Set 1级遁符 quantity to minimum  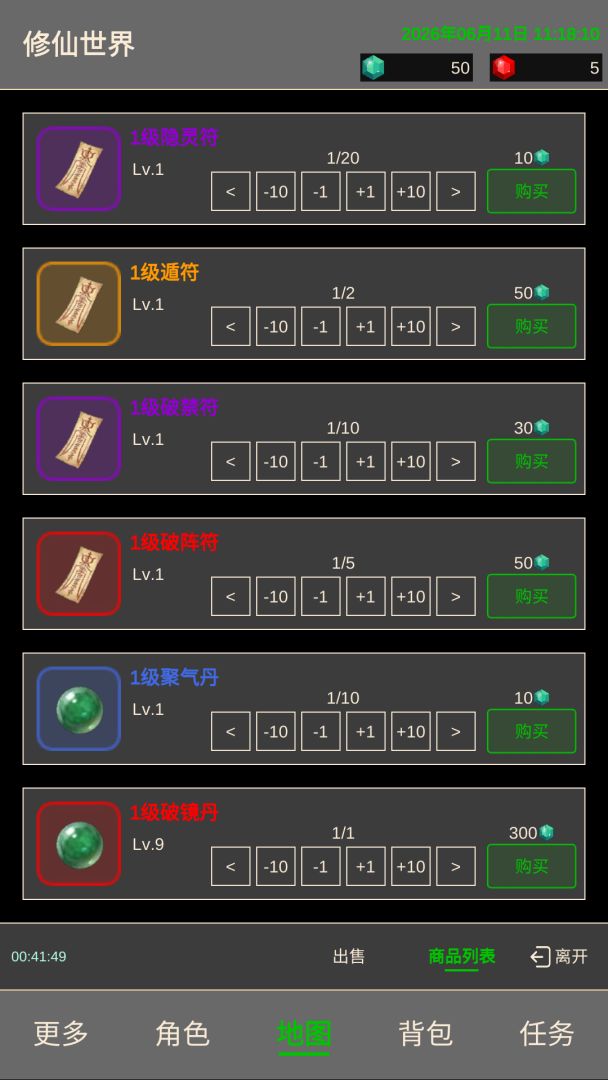click(x=231, y=326)
